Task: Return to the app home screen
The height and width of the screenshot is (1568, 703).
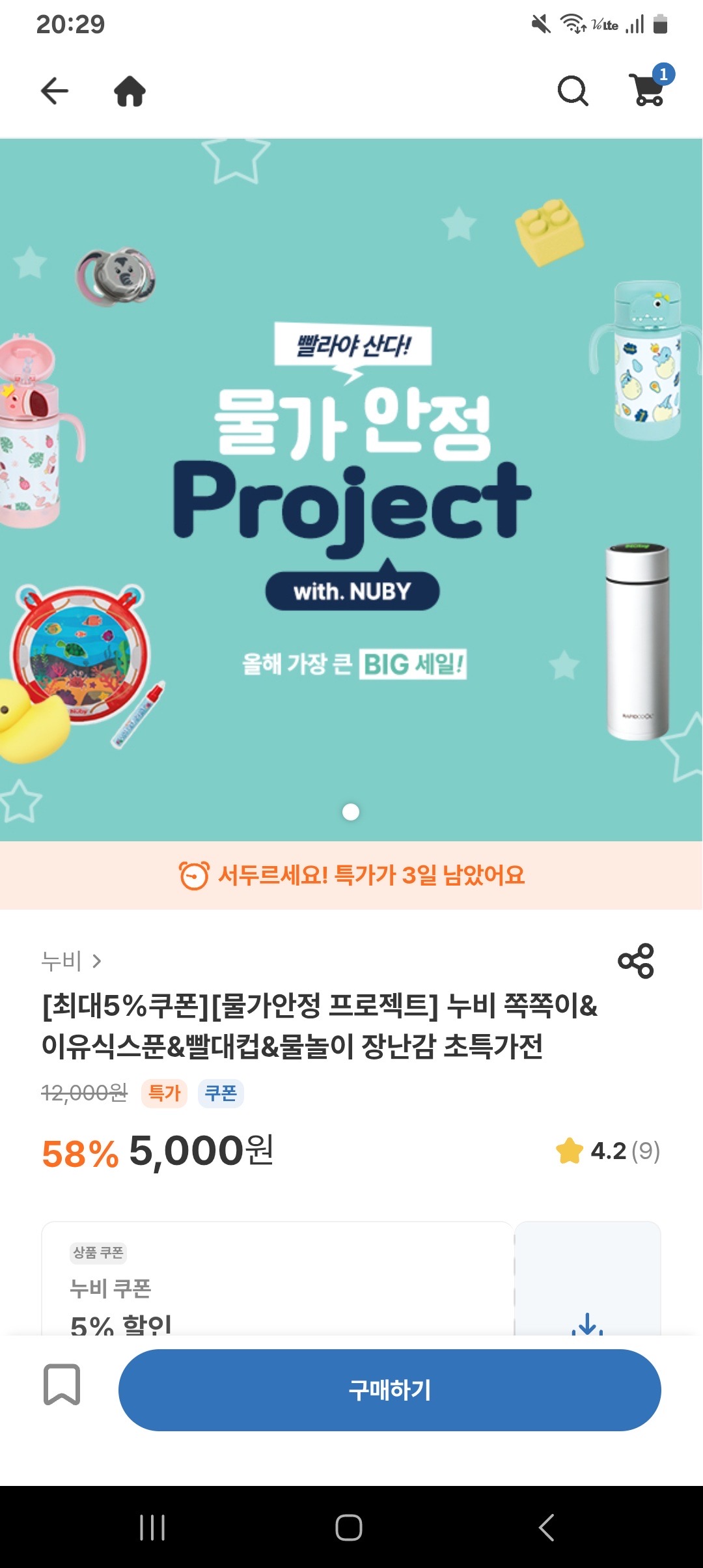Action: 131,91
